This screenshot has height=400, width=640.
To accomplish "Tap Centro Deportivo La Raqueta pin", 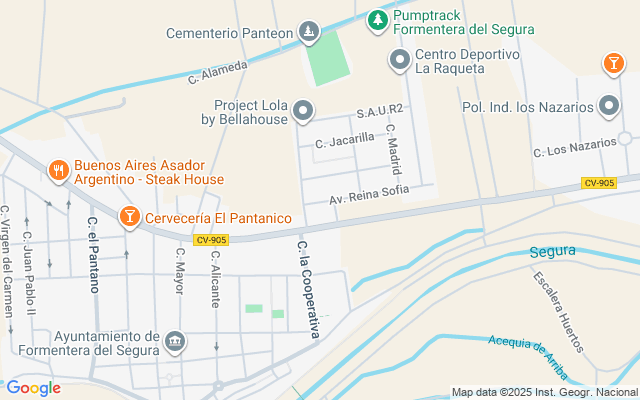I will tap(399, 61).
